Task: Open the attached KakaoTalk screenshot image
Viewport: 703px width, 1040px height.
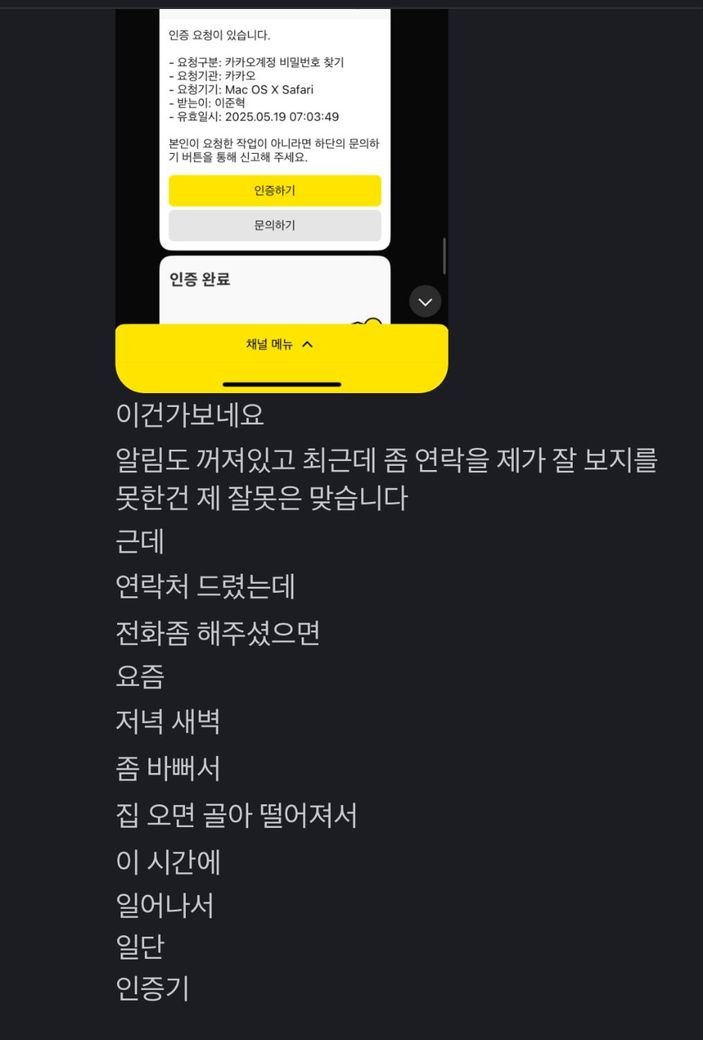Action: click(281, 200)
